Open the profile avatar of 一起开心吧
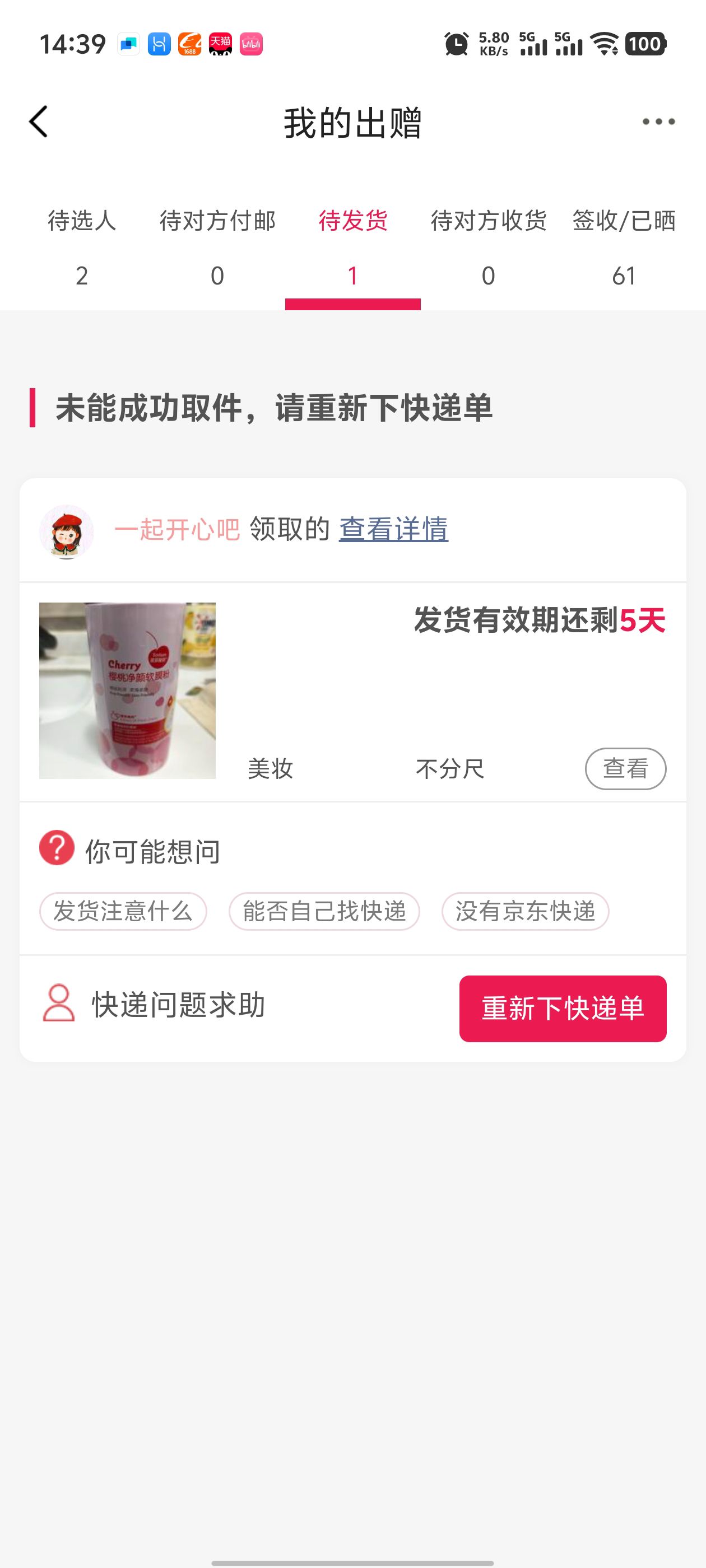Viewport: 706px width, 1568px height. (66, 531)
